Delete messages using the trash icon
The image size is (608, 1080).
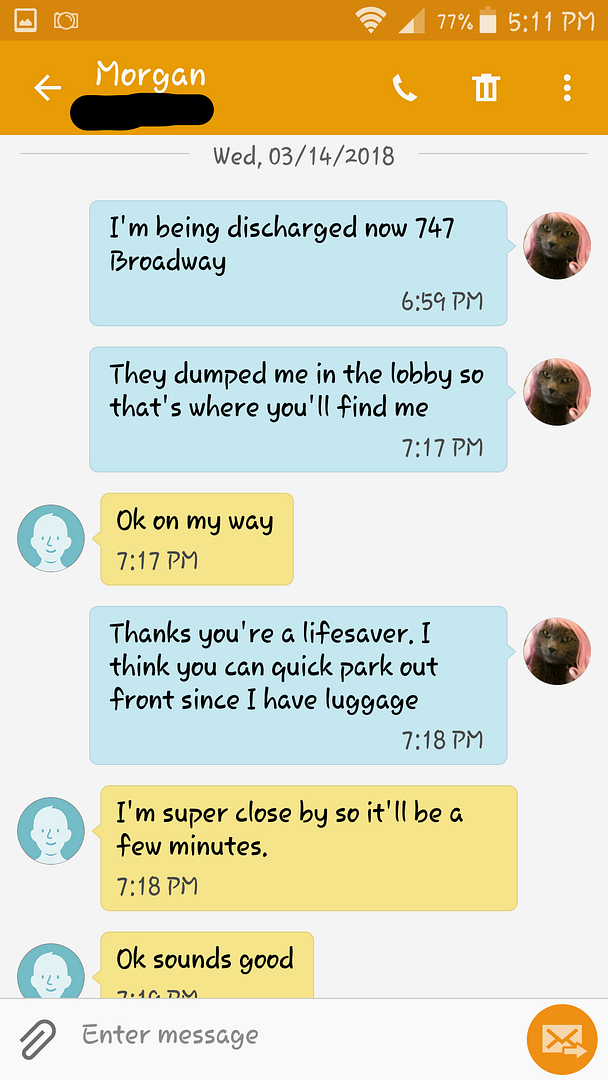[486, 89]
